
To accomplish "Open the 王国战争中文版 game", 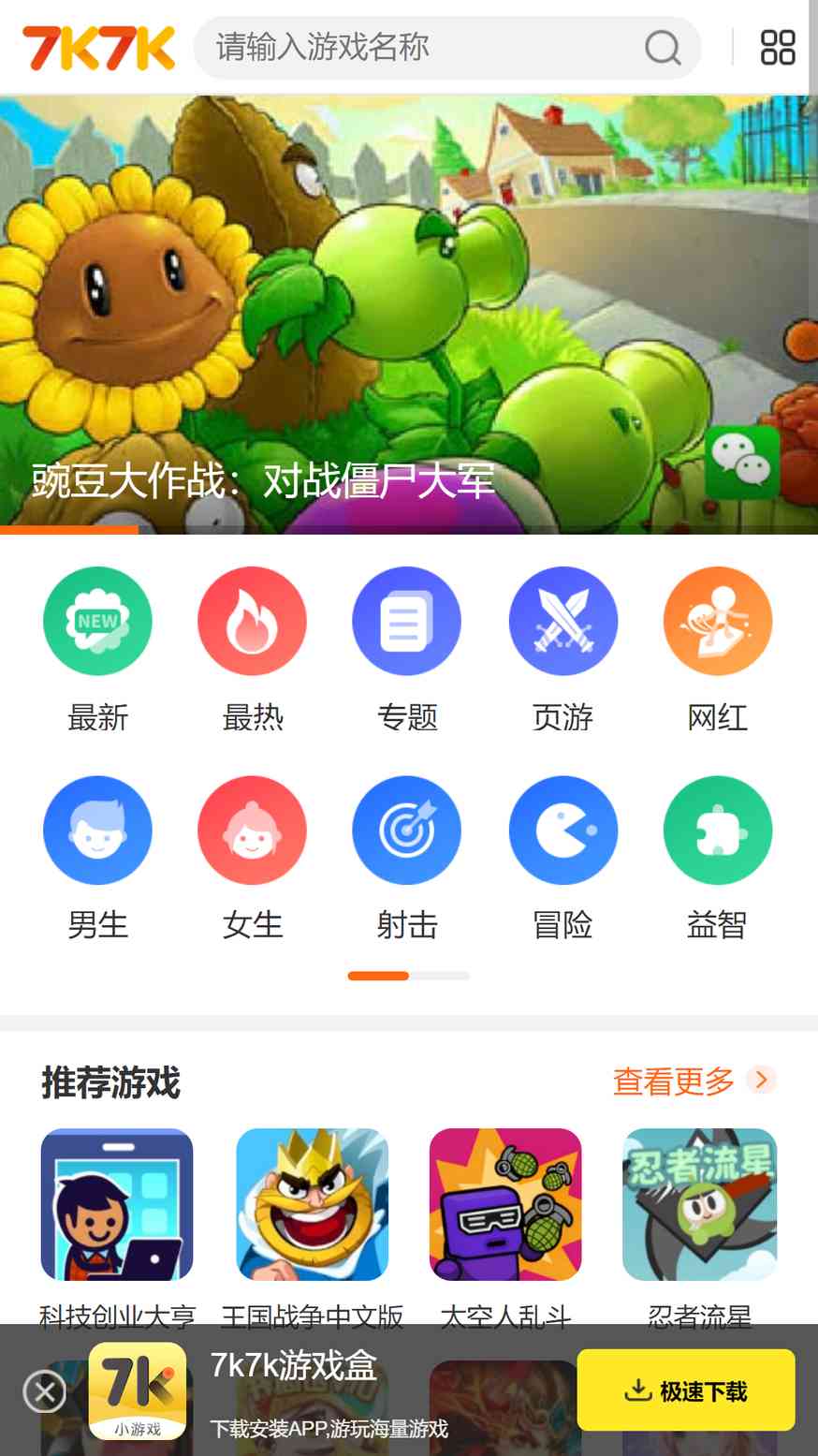I will (x=312, y=1205).
